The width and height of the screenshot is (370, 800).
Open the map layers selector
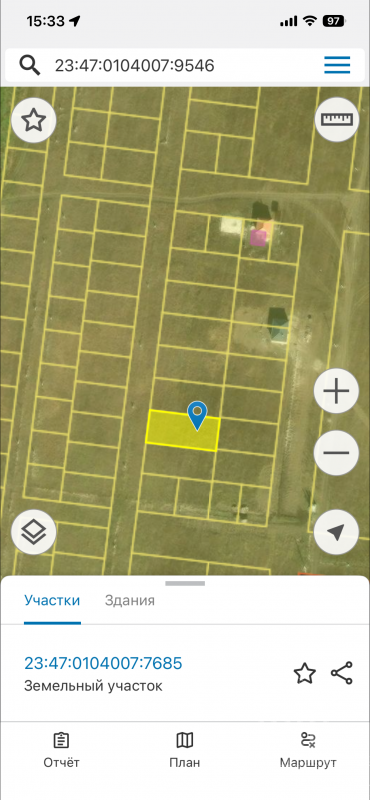pos(34,532)
